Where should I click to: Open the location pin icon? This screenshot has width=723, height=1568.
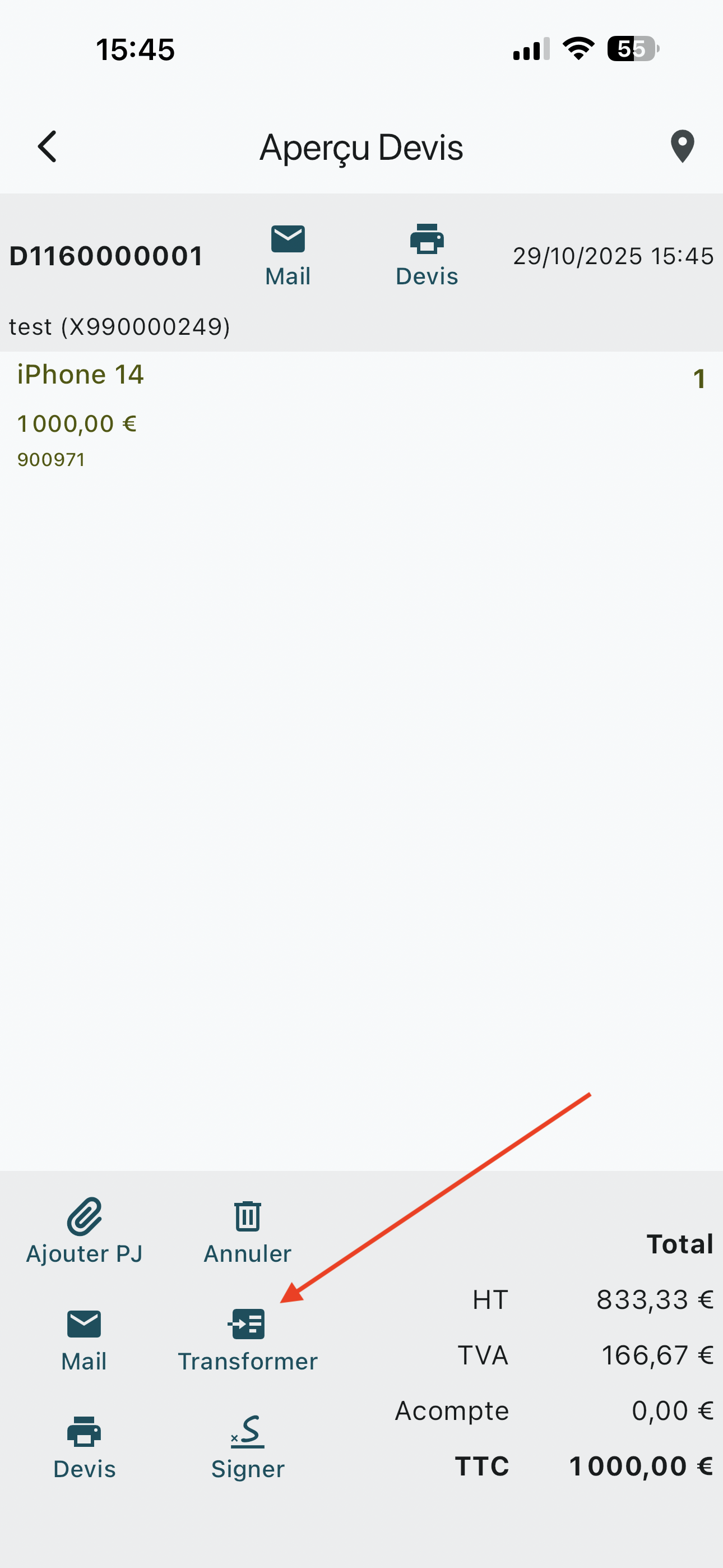[682, 147]
